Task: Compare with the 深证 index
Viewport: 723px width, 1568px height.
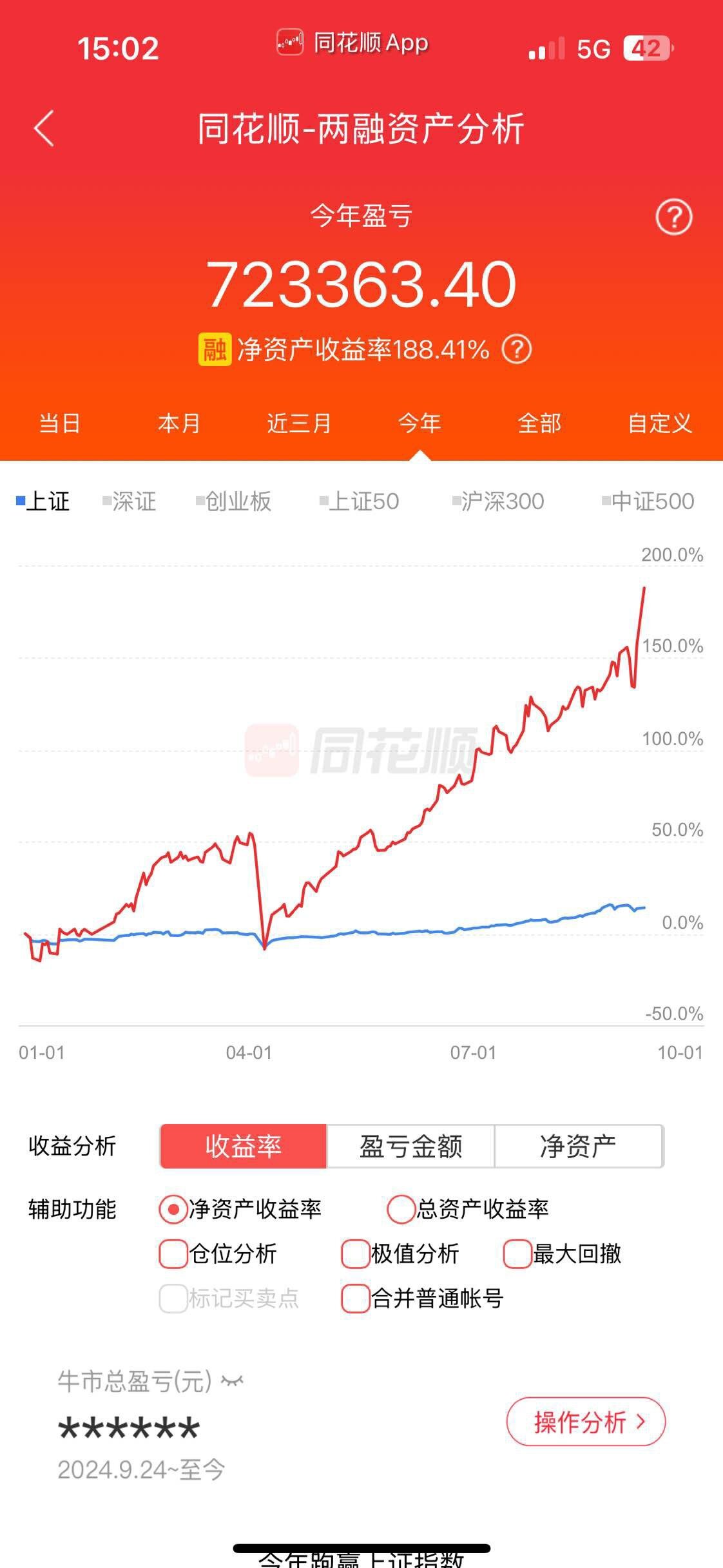Action: coord(130,501)
